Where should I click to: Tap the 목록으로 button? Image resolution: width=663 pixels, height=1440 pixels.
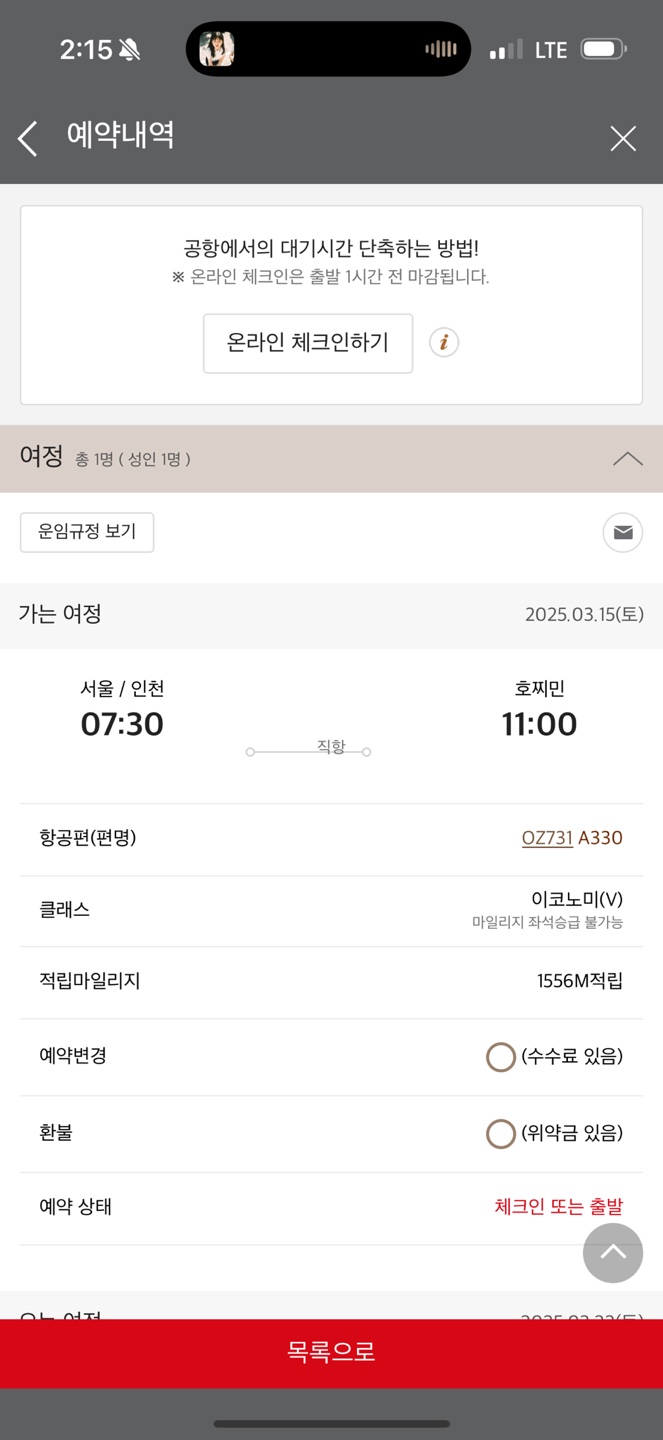(331, 1352)
